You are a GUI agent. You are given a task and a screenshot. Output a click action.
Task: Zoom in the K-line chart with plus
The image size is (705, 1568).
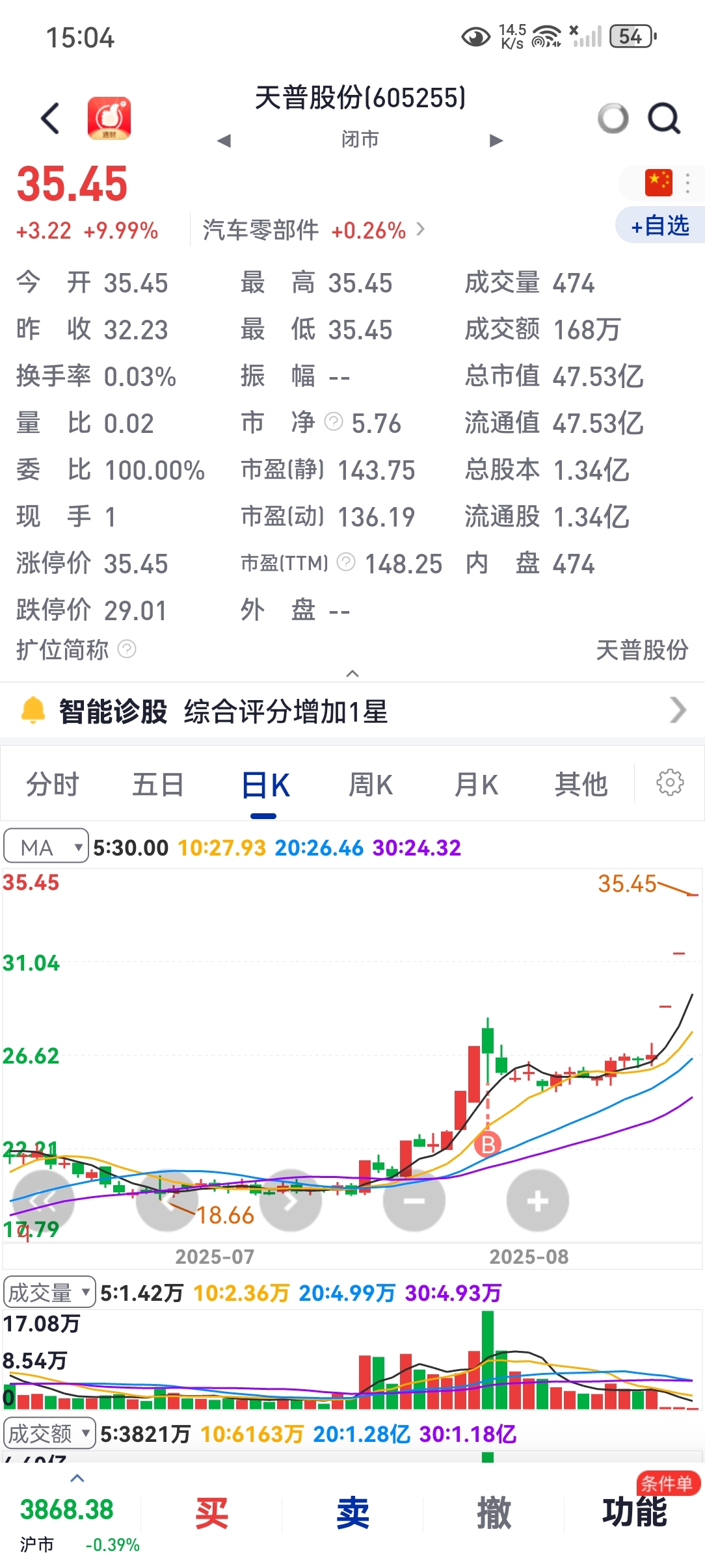(538, 1200)
